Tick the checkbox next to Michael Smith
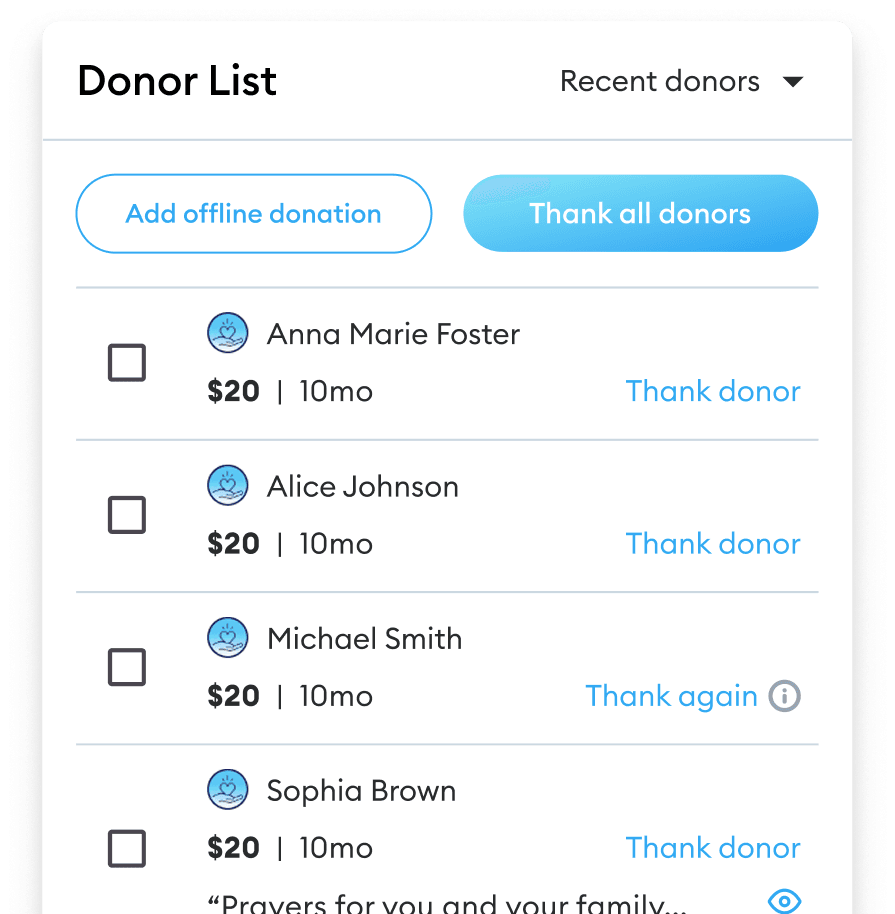This screenshot has height=914, width=895. (x=127, y=667)
